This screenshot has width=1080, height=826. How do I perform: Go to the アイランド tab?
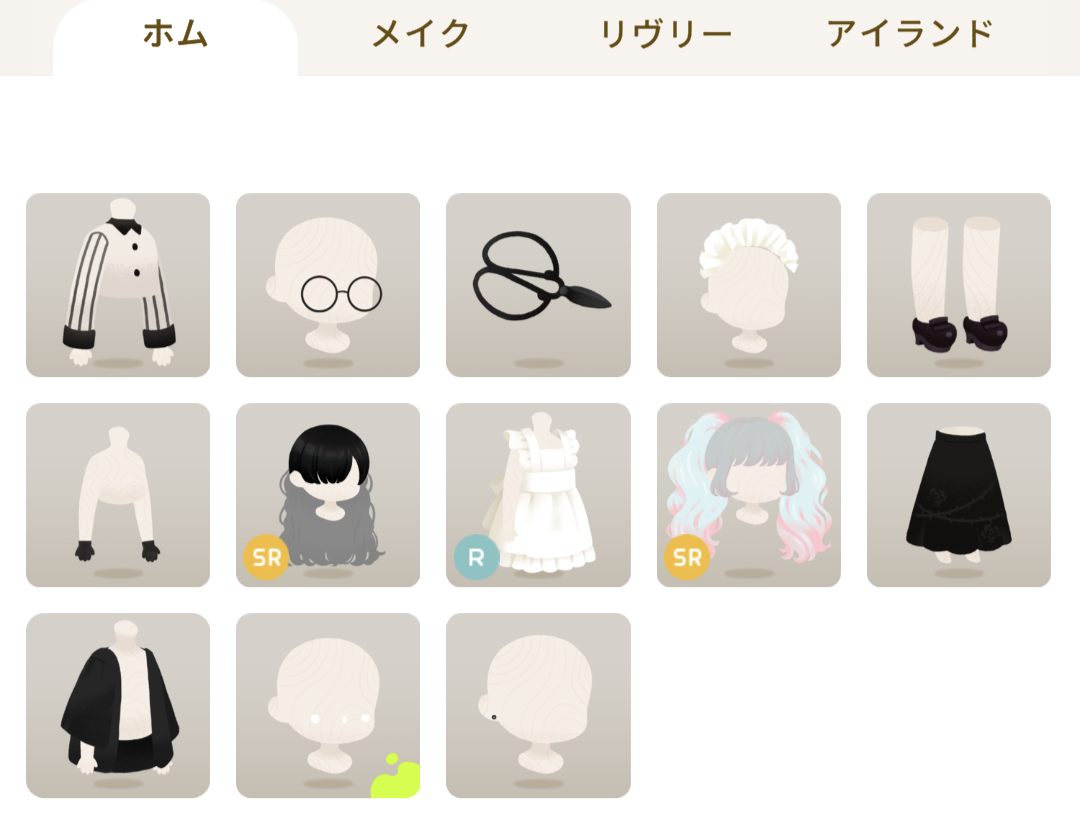(910, 36)
